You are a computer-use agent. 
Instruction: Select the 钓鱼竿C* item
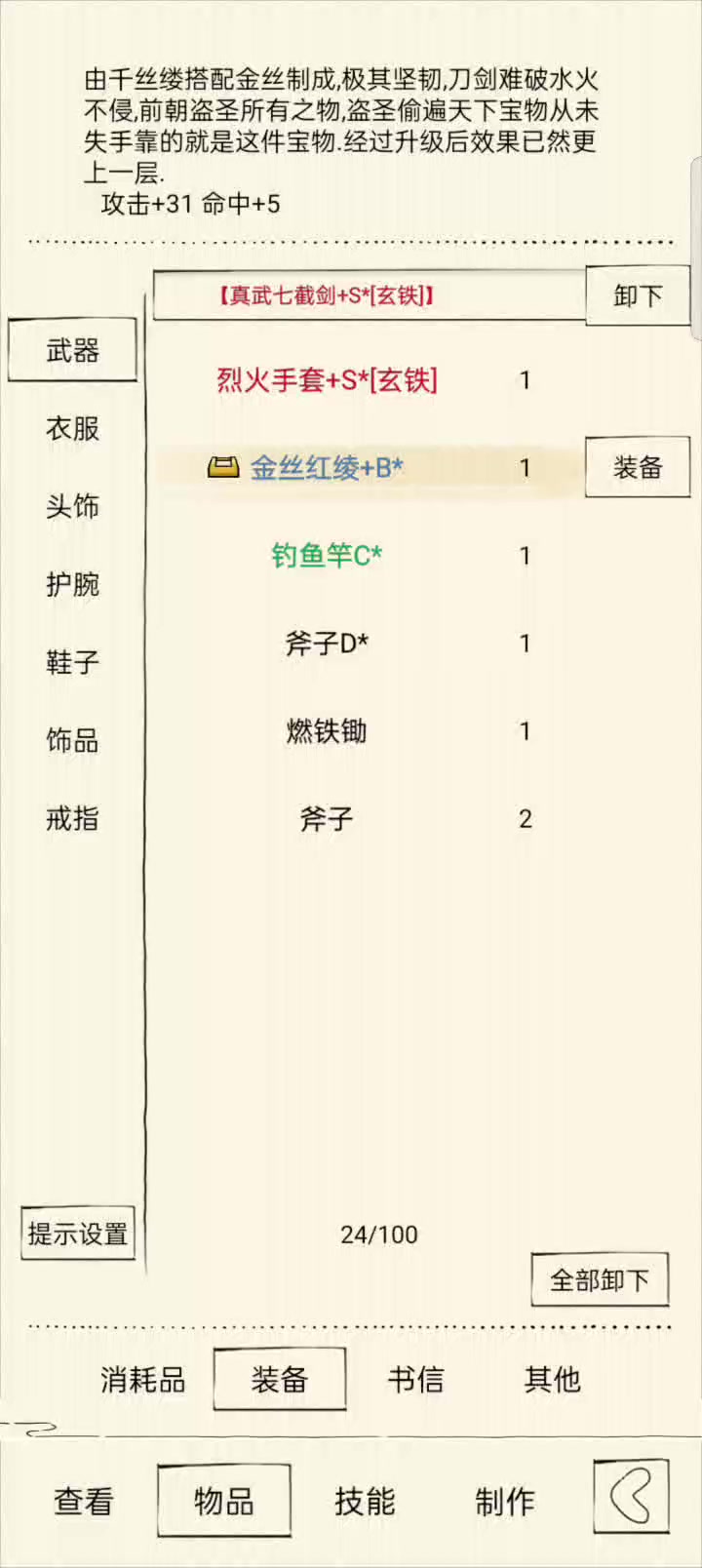tap(327, 556)
